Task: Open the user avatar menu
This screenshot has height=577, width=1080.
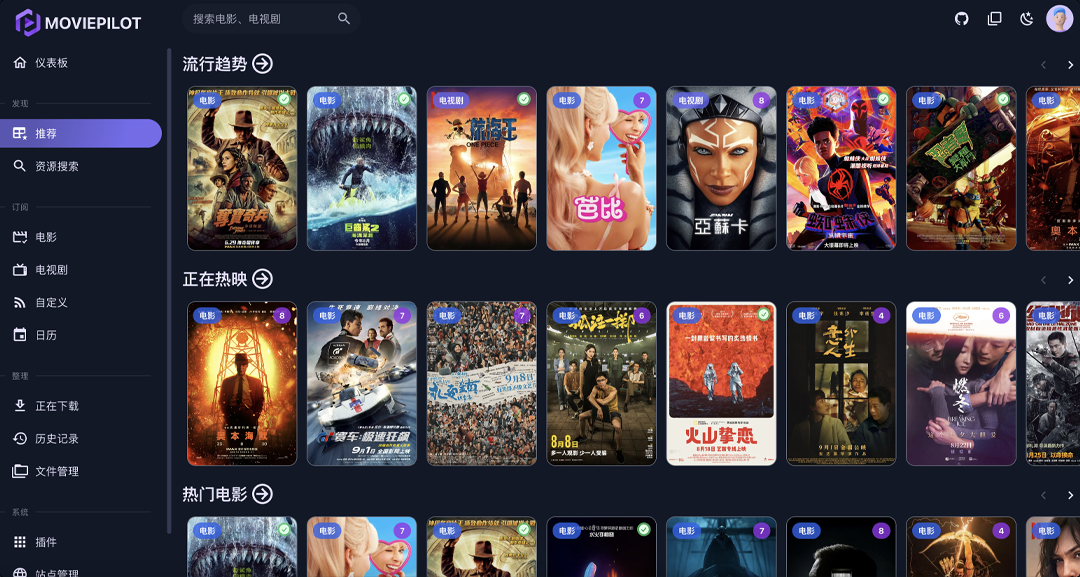Action: point(1059,19)
